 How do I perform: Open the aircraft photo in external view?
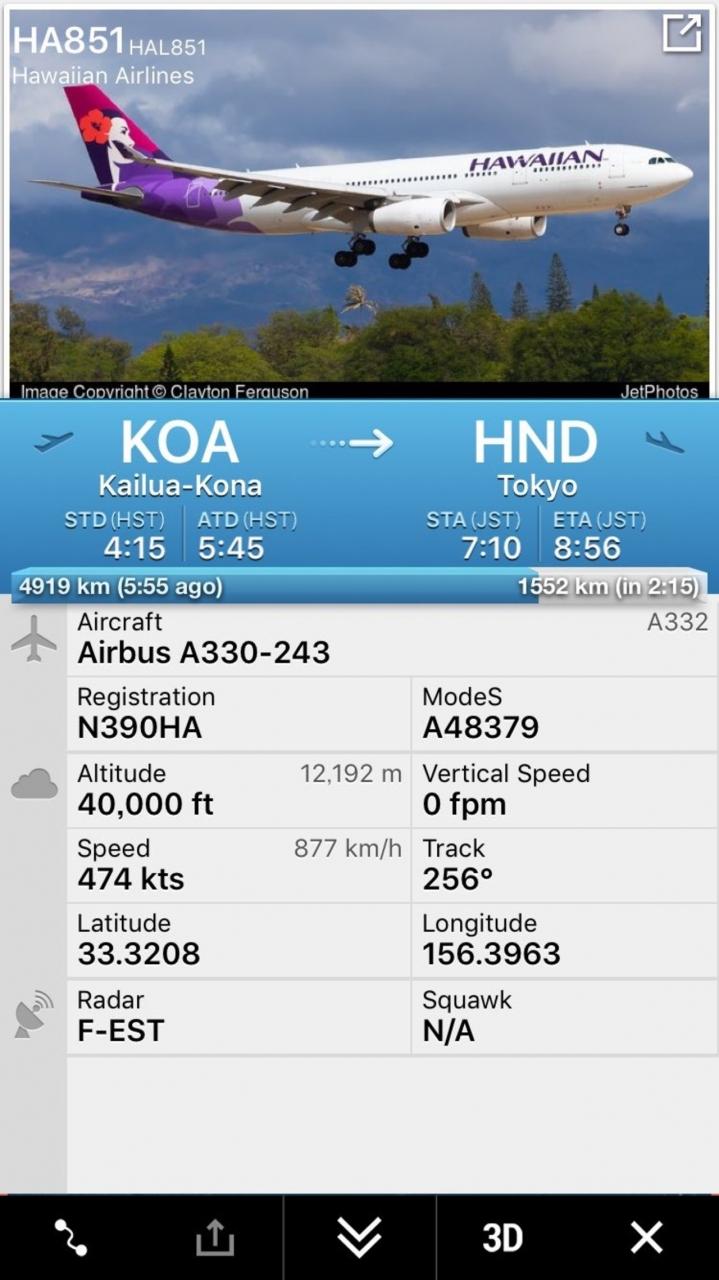[682, 34]
